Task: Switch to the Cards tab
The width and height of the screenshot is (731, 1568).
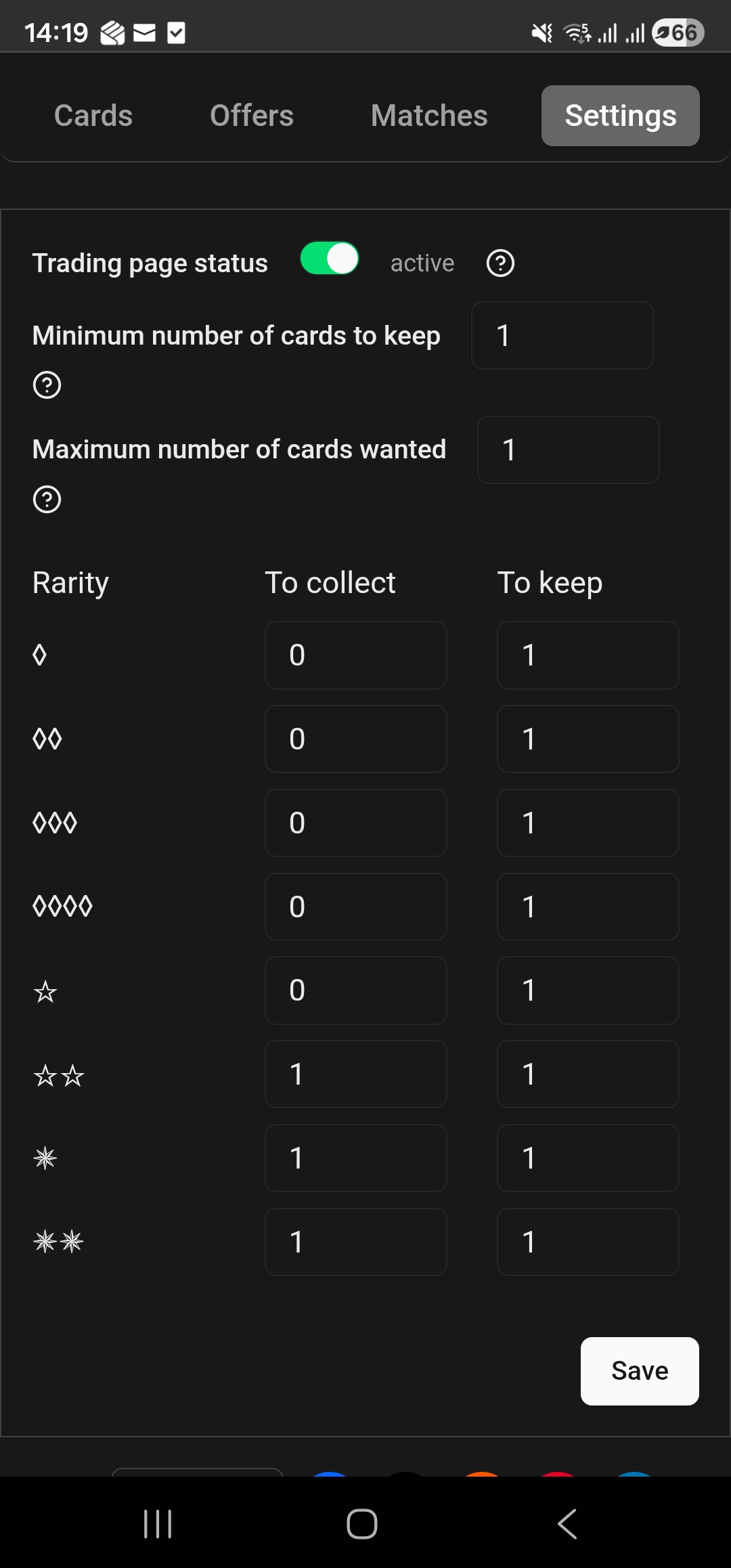Action: [x=93, y=116]
